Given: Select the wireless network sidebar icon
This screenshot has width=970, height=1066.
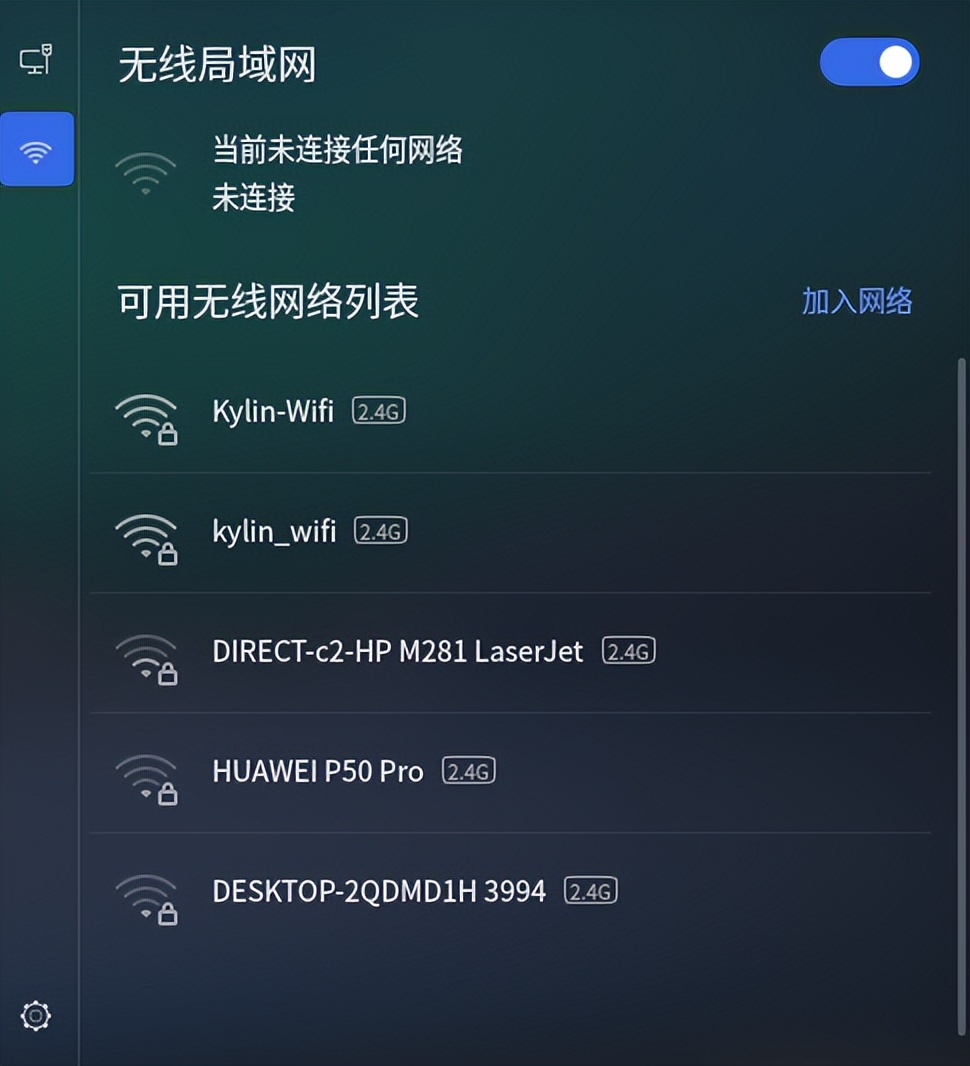Looking at the screenshot, I should tap(36, 149).
